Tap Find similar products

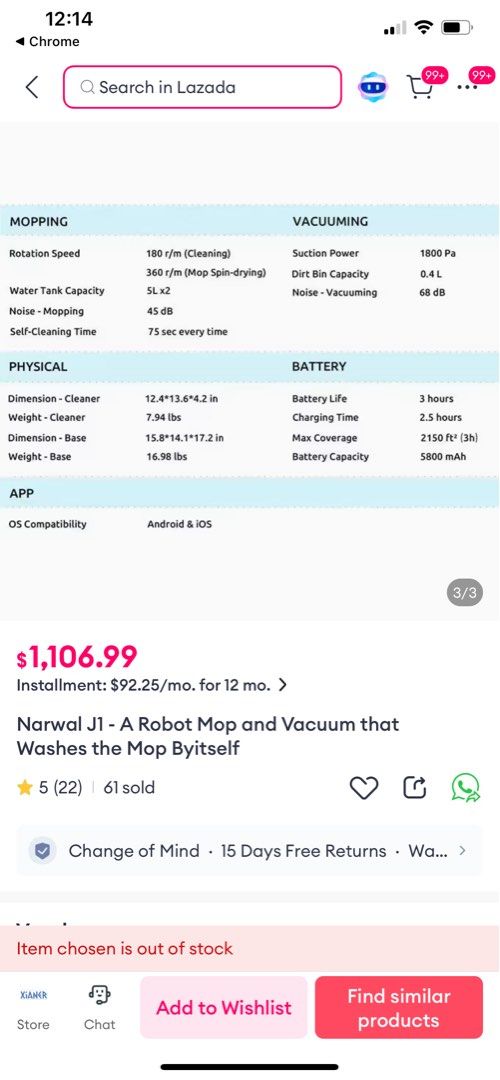[x=399, y=1008]
